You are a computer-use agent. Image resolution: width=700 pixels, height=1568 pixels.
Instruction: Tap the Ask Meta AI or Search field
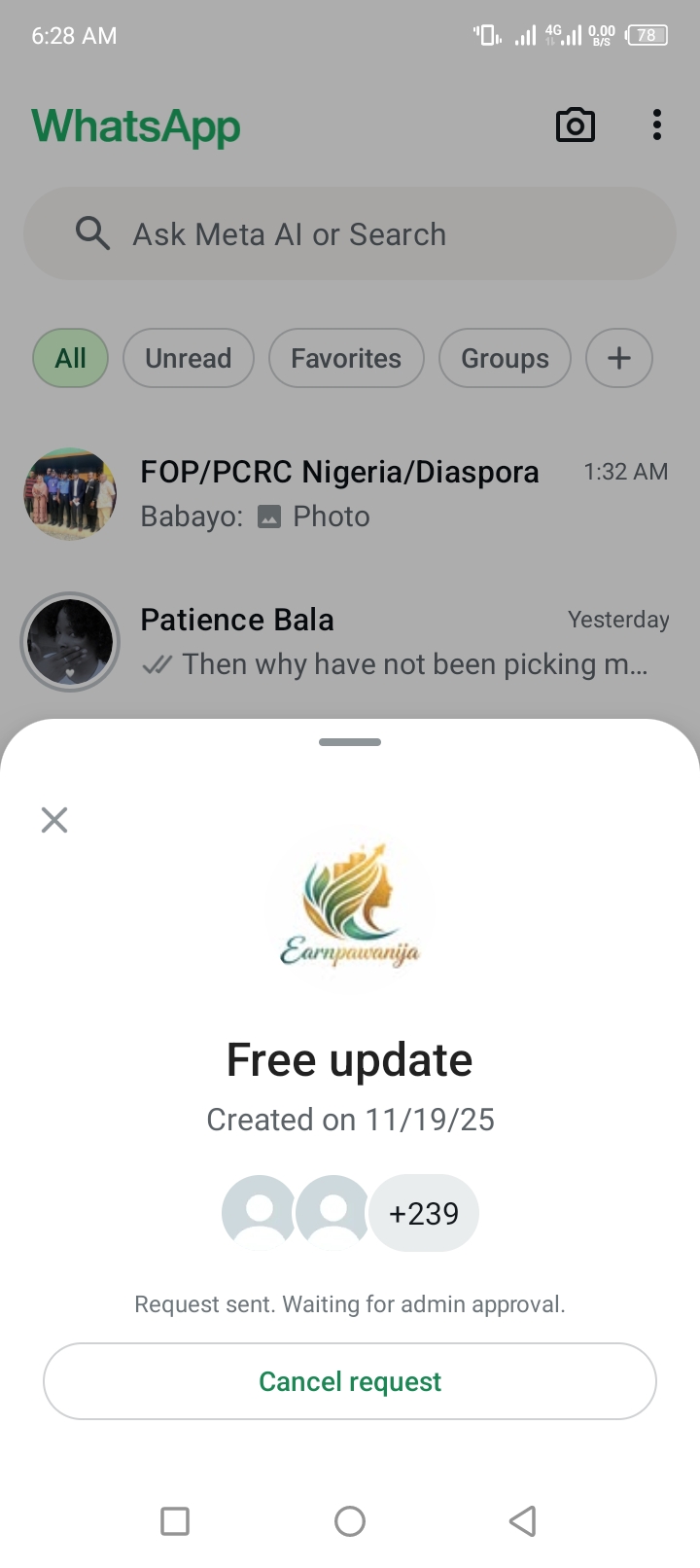point(350,234)
